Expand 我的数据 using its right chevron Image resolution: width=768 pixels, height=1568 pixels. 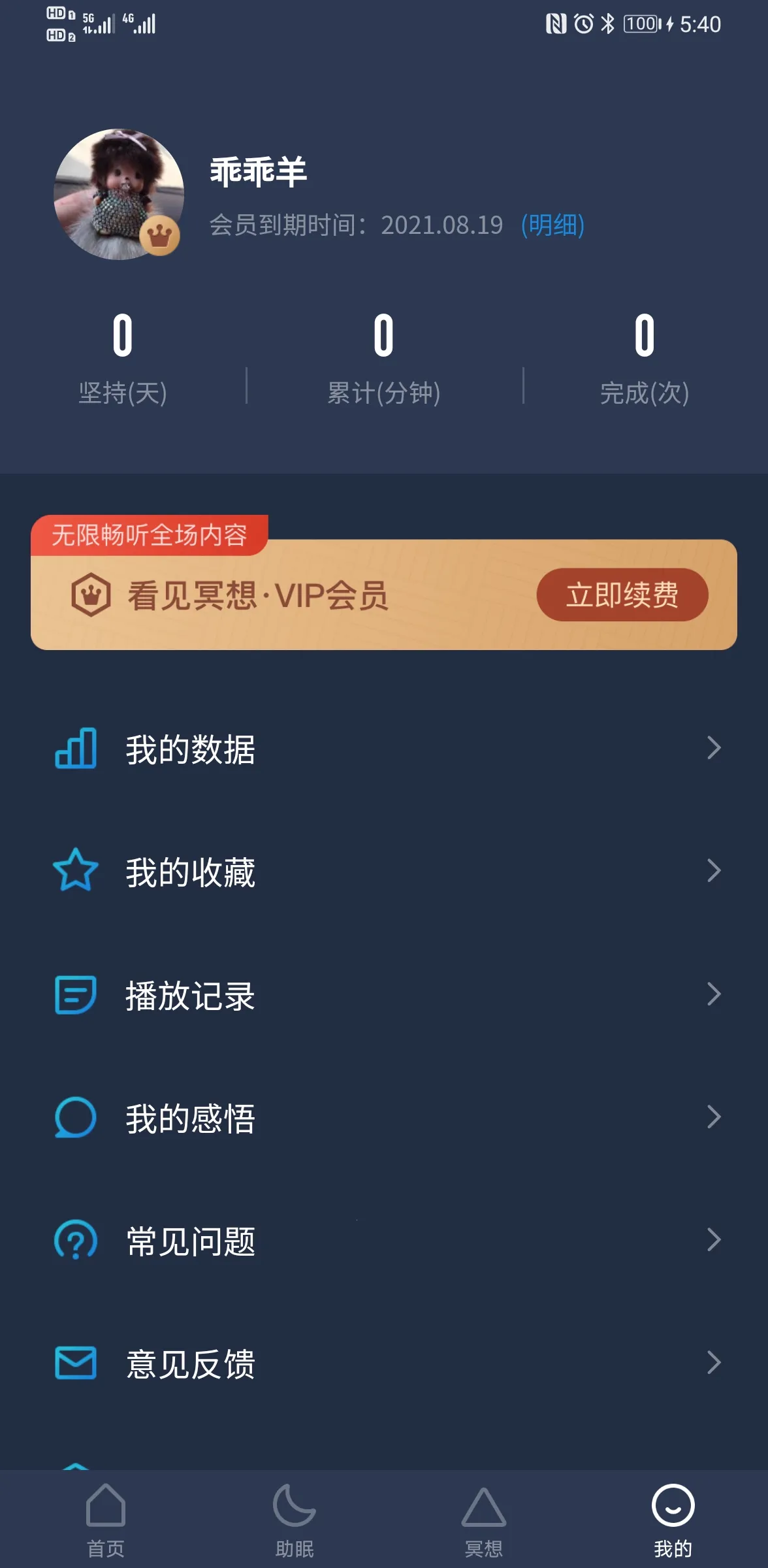pyautogui.click(x=713, y=749)
